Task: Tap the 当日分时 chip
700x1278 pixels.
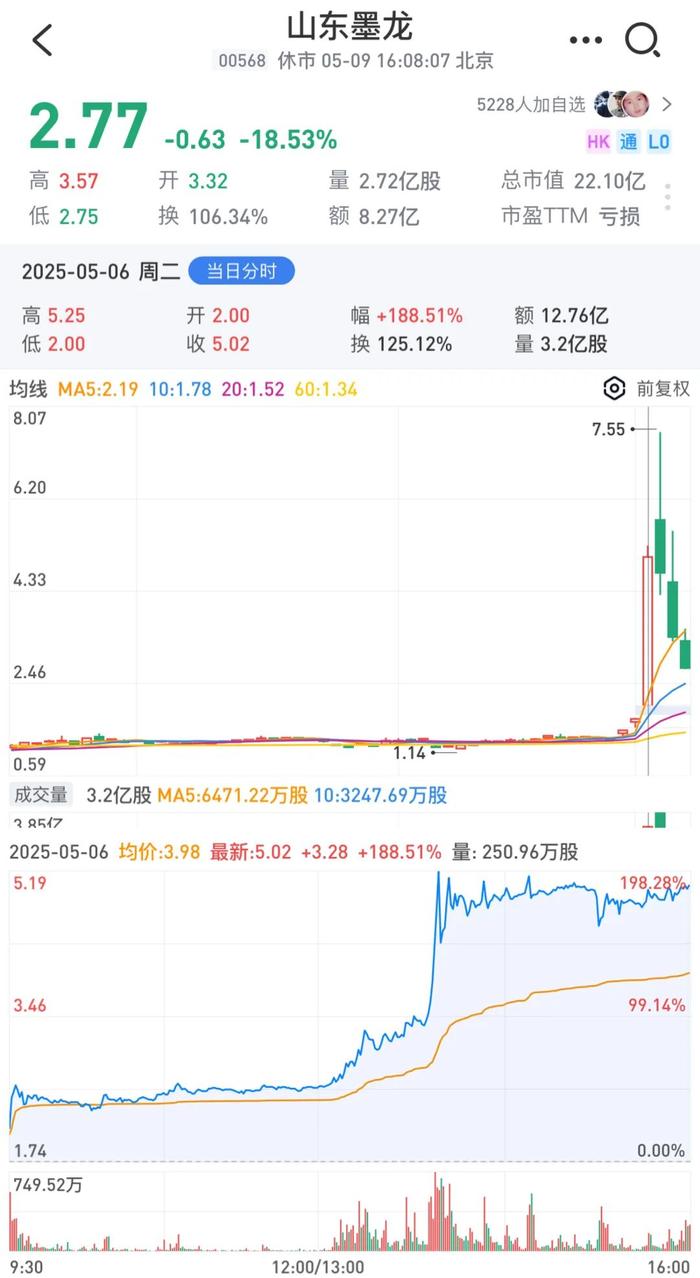Action: point(241,270)
